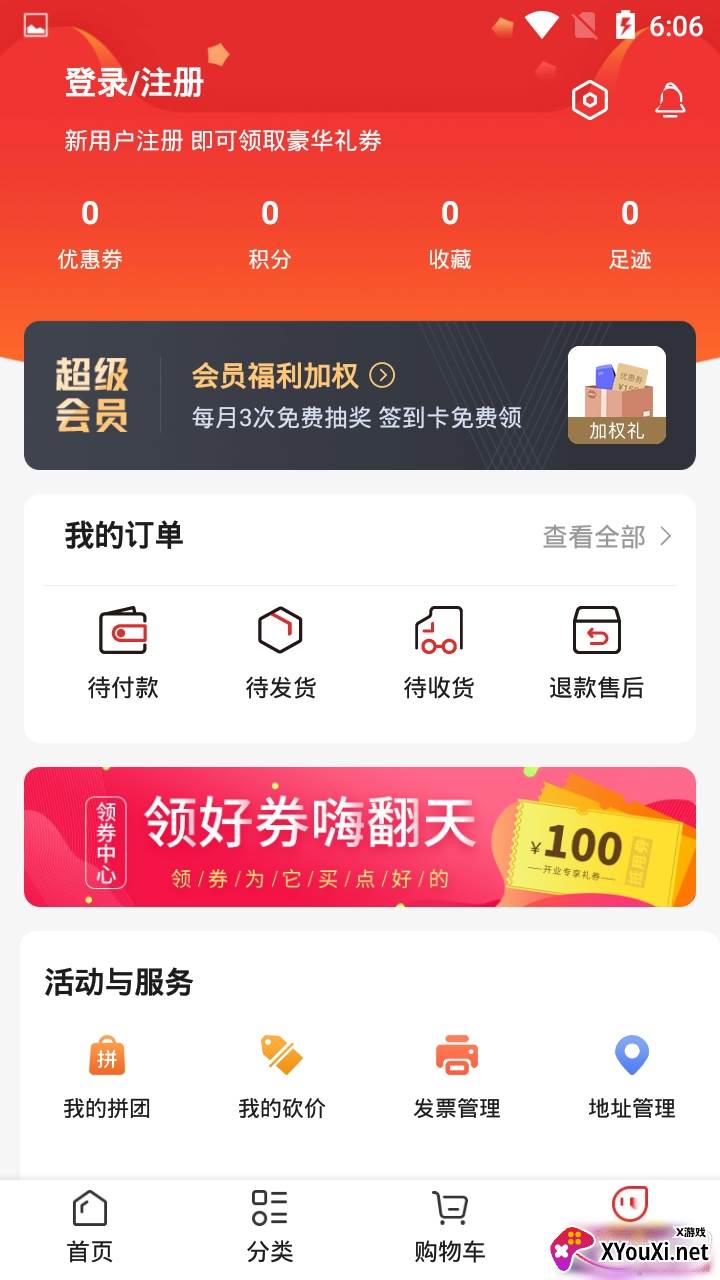The height and width of the screenshot is (1280, 720).
Task: Manage addresses via 地址管理
Action: (632, 1075)
